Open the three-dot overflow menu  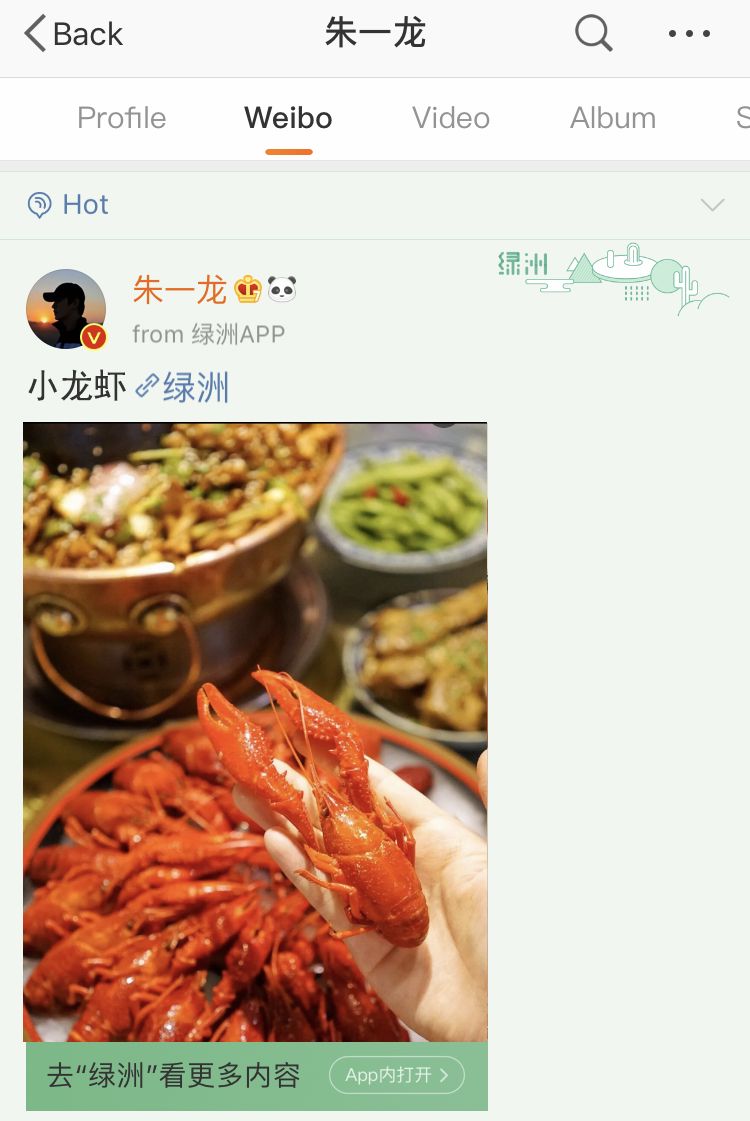pos(689,34)
